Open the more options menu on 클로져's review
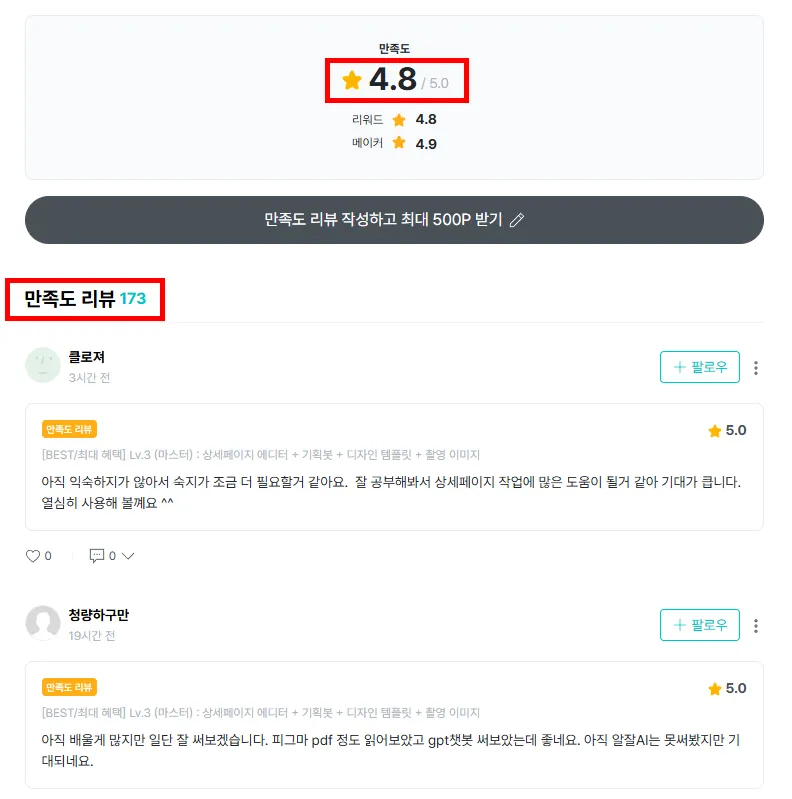This screenshot has width=792, height=799. [x=756, y=368]
